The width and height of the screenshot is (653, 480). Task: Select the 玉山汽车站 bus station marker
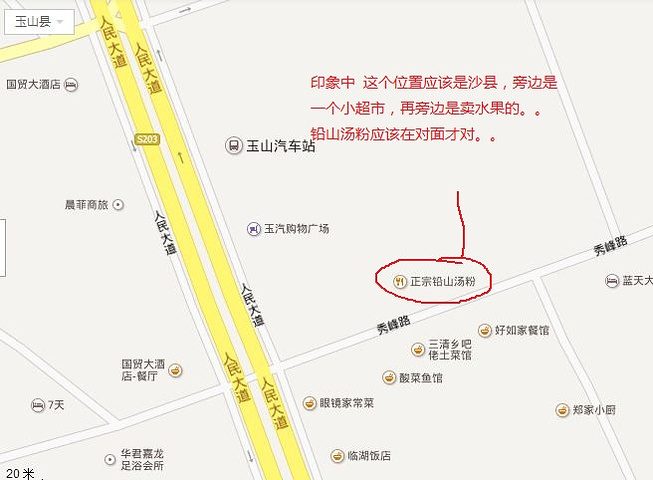coord(232,146)
